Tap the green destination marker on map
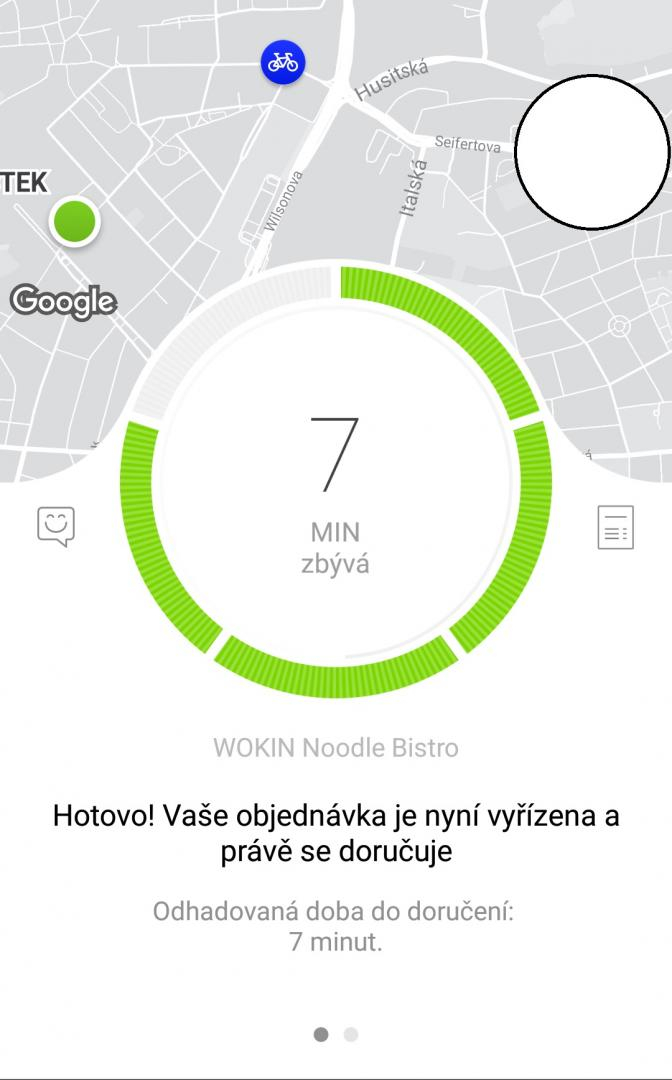Image resolution: width=672 pixels, height=1080 pixels. point(75,222)
